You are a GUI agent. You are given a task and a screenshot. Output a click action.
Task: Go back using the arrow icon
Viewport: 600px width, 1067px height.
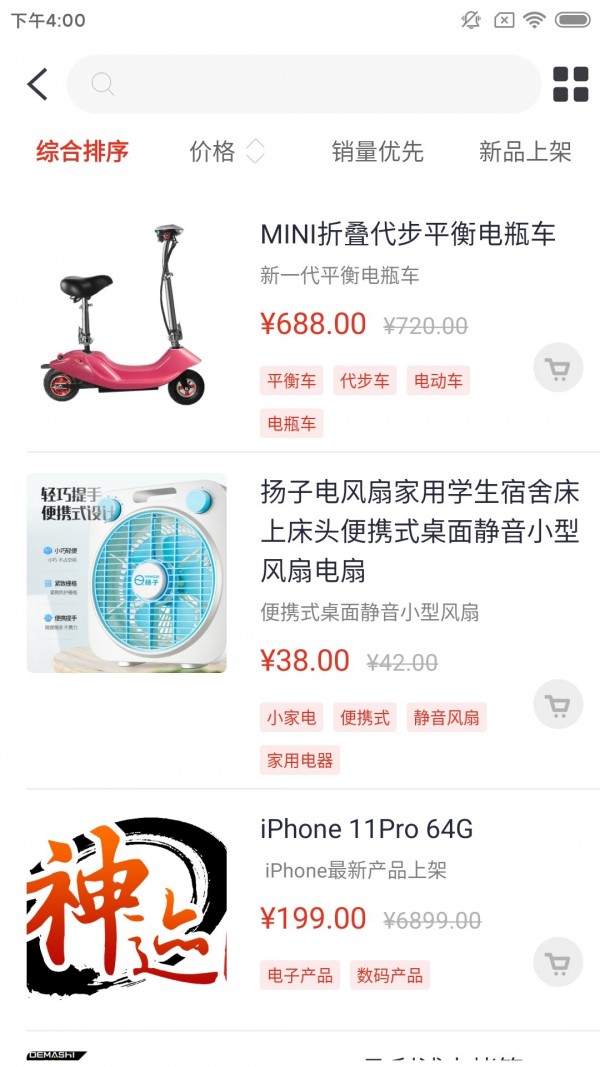(37, 84)
